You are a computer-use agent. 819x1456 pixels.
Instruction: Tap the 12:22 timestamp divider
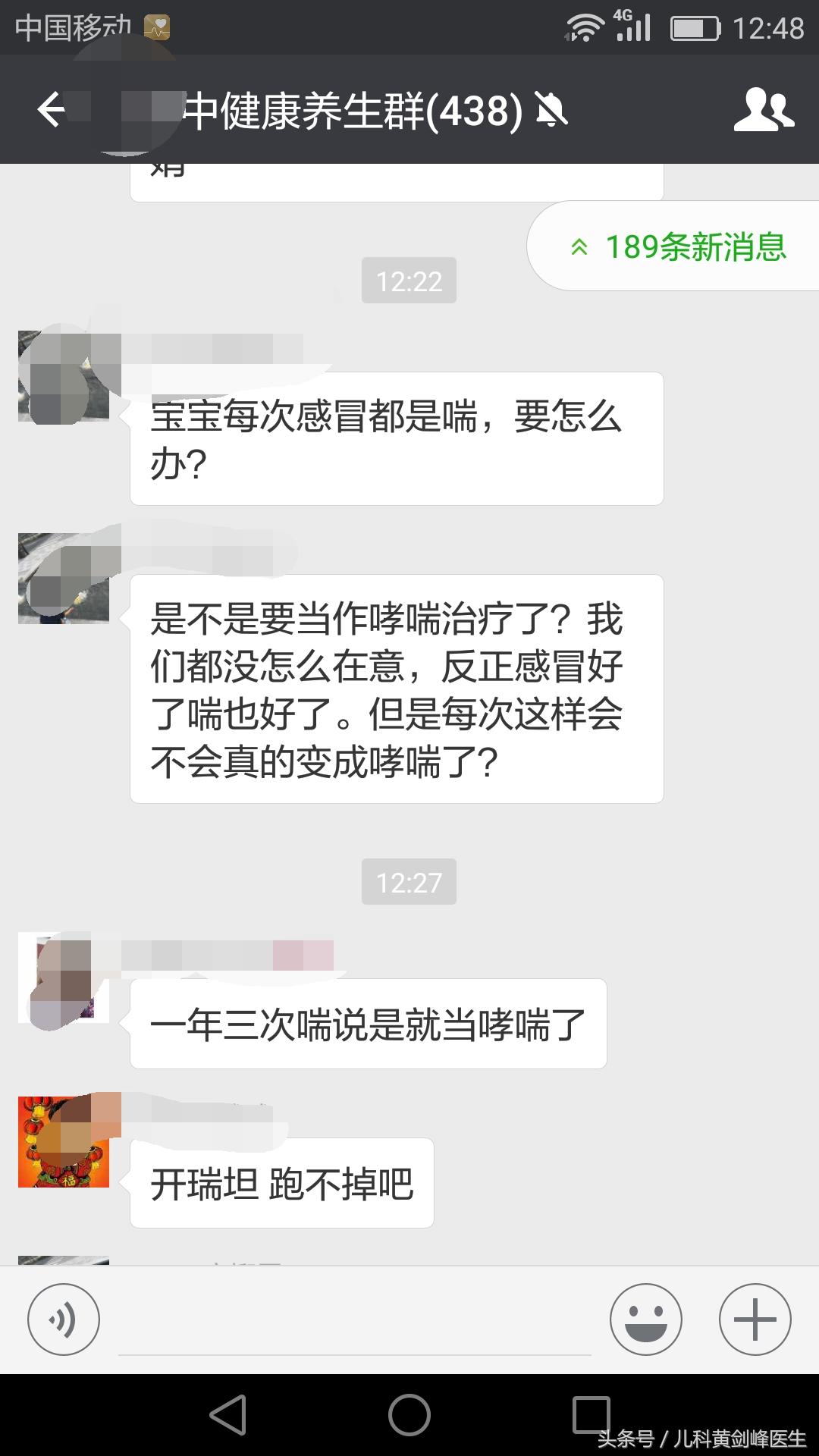[409, 281]
